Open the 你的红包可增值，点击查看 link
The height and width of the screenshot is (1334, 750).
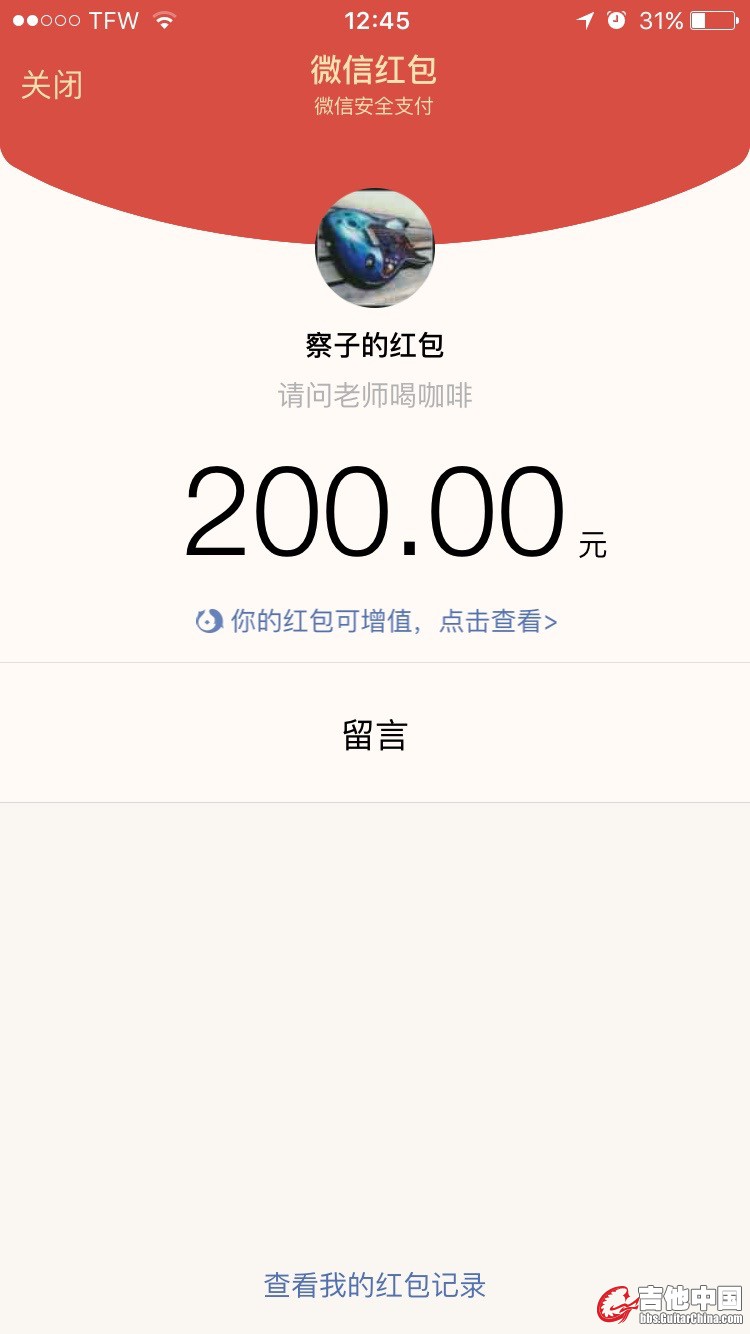377,621
